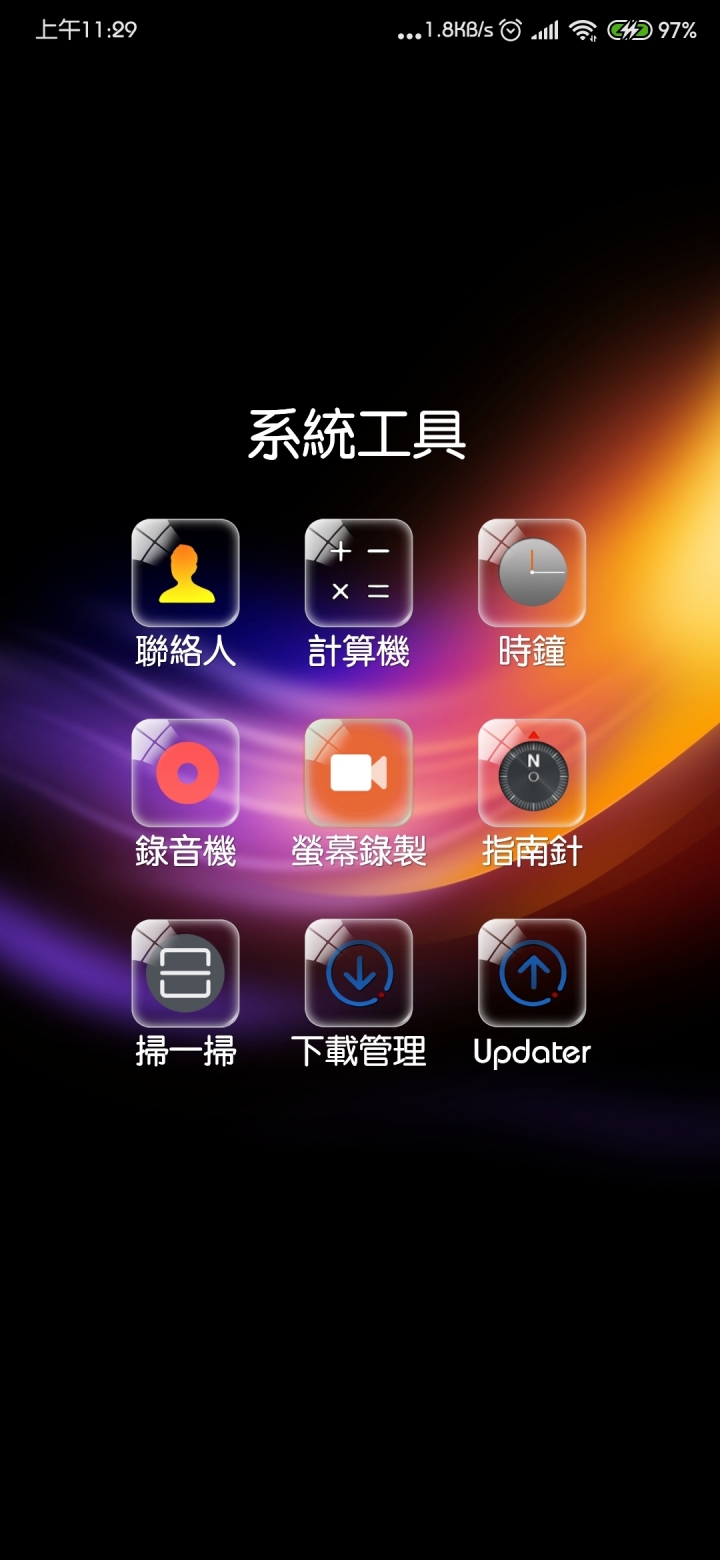Launch the Updater app
This screenshot has width=720, height=1560.
coord(532,973)
